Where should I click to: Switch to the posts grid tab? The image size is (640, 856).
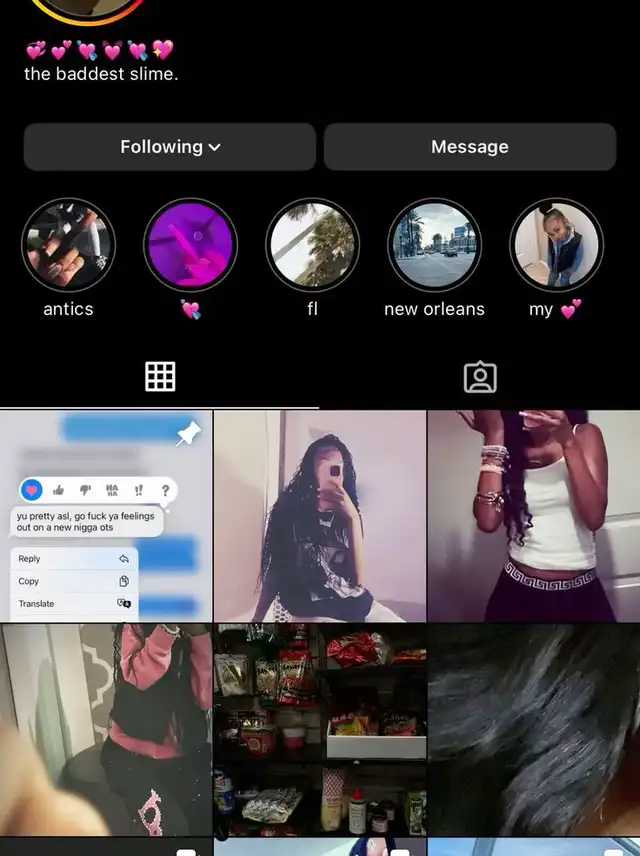[x=160, y=377]
